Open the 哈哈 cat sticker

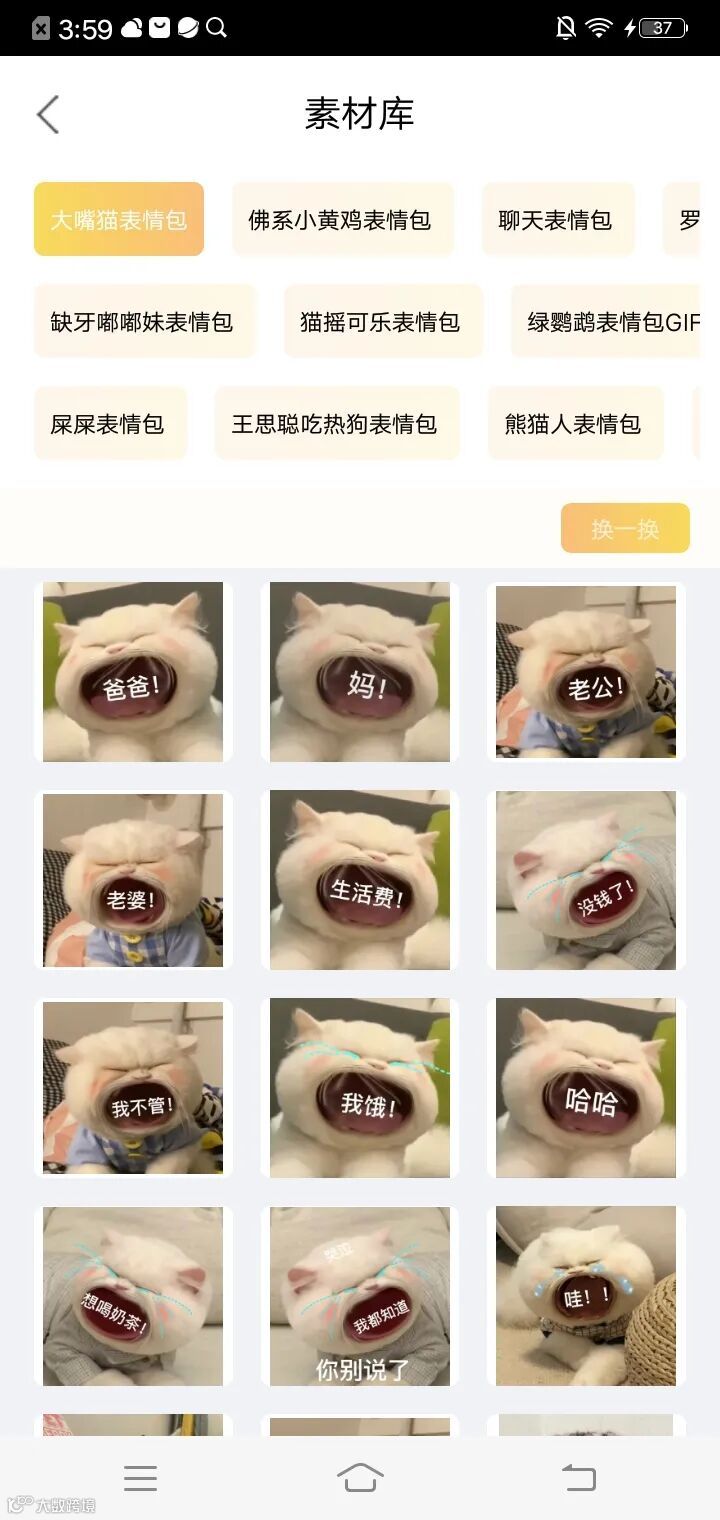click(x=585, y=1088)
